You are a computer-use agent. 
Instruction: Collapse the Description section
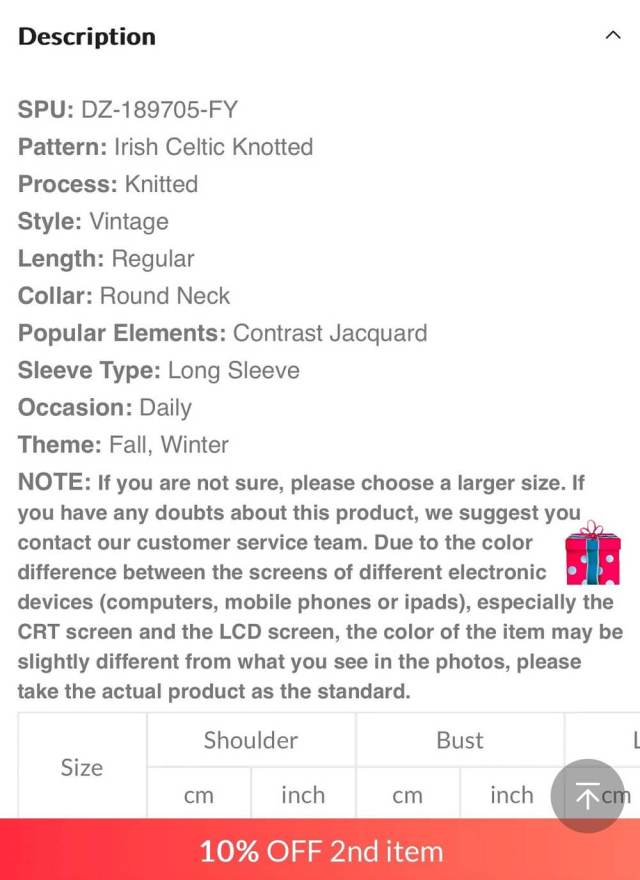[x=612, y=36]
